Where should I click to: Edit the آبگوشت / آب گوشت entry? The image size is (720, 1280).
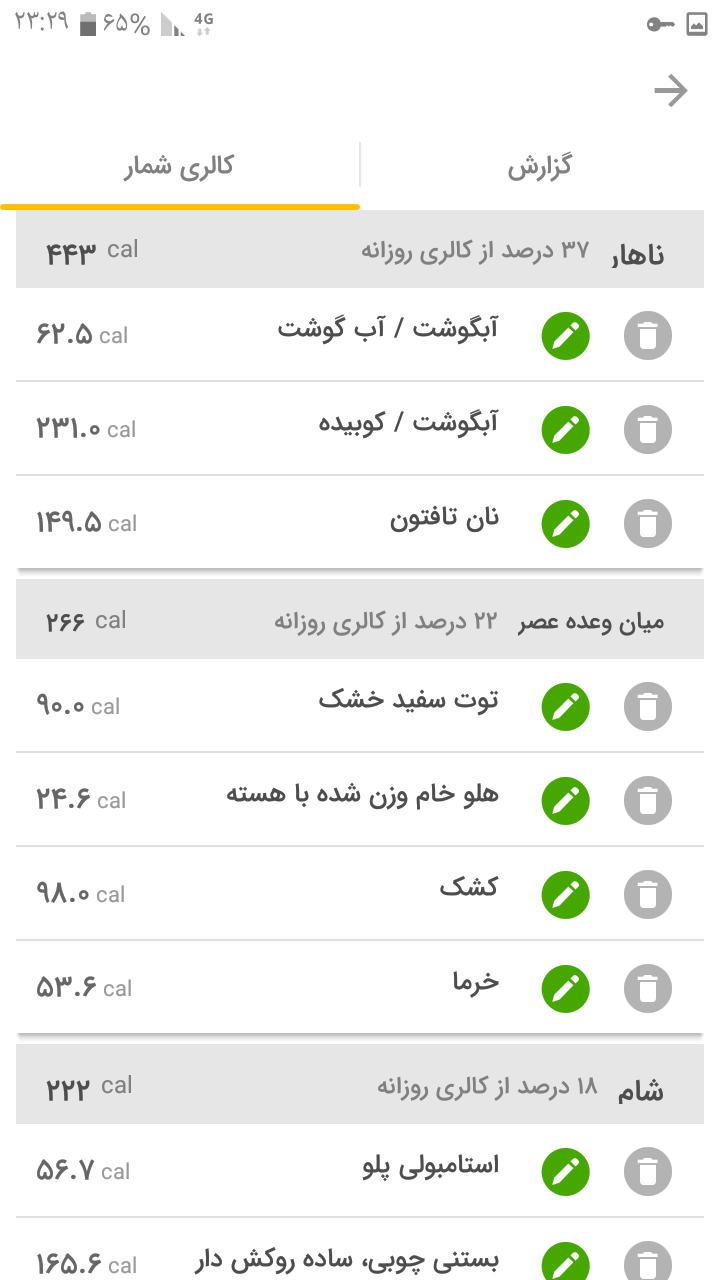566,337
